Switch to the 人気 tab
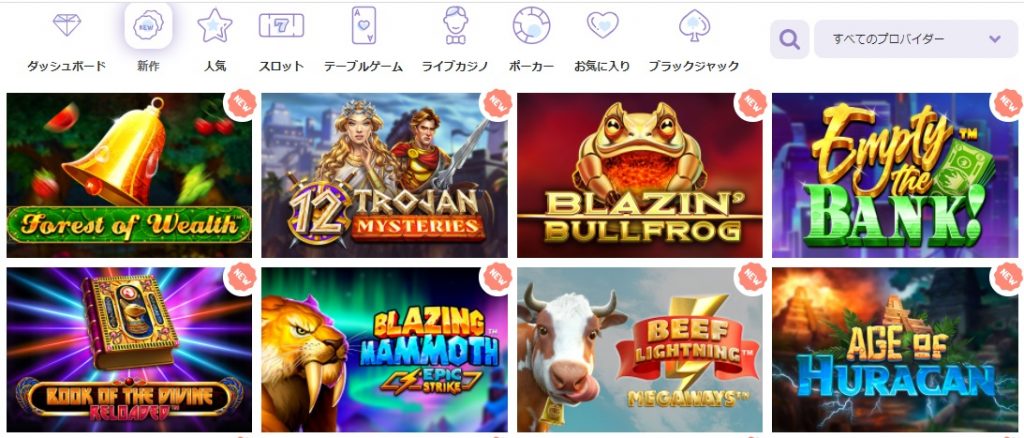 click(214, 39)
